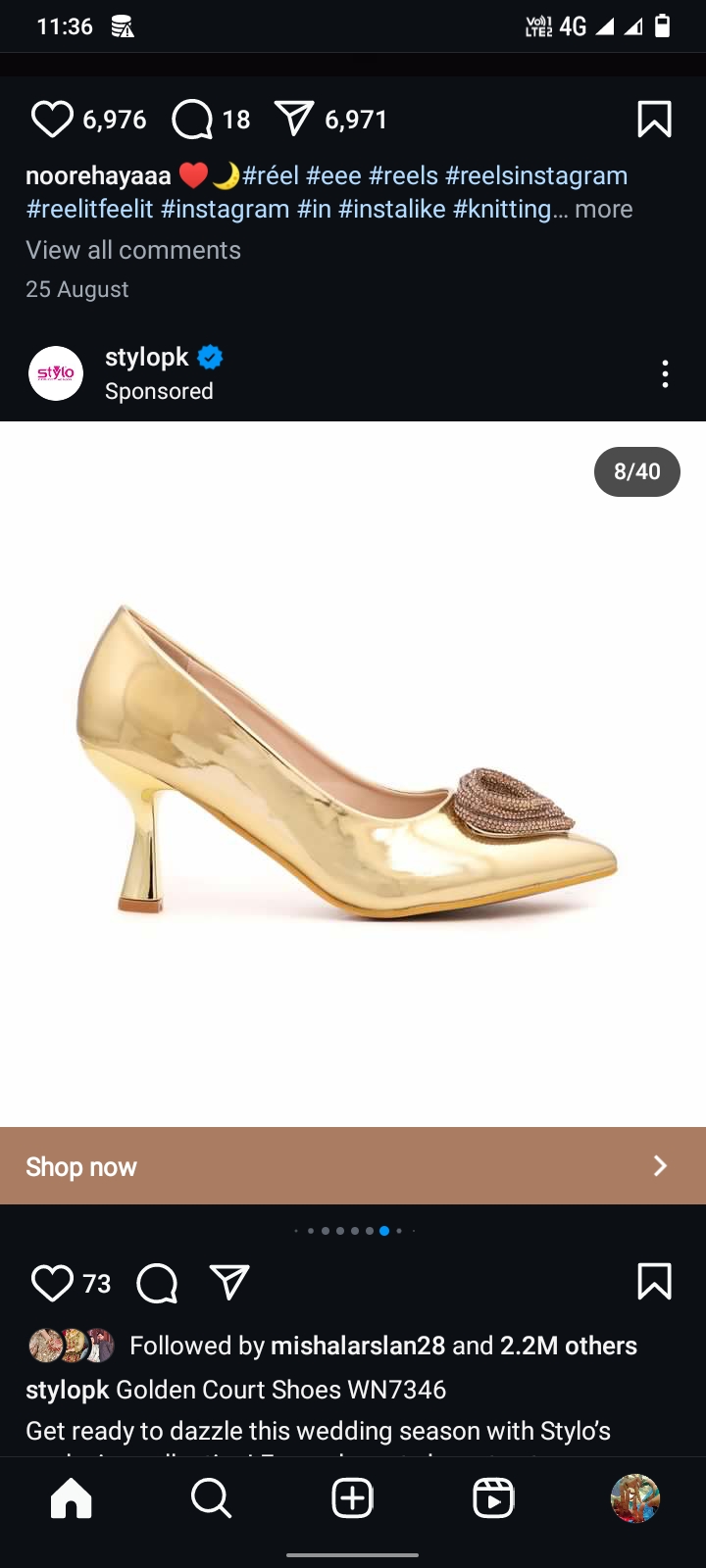Expand caption with the more link
Screen dimensions: 706x1568
604,209
